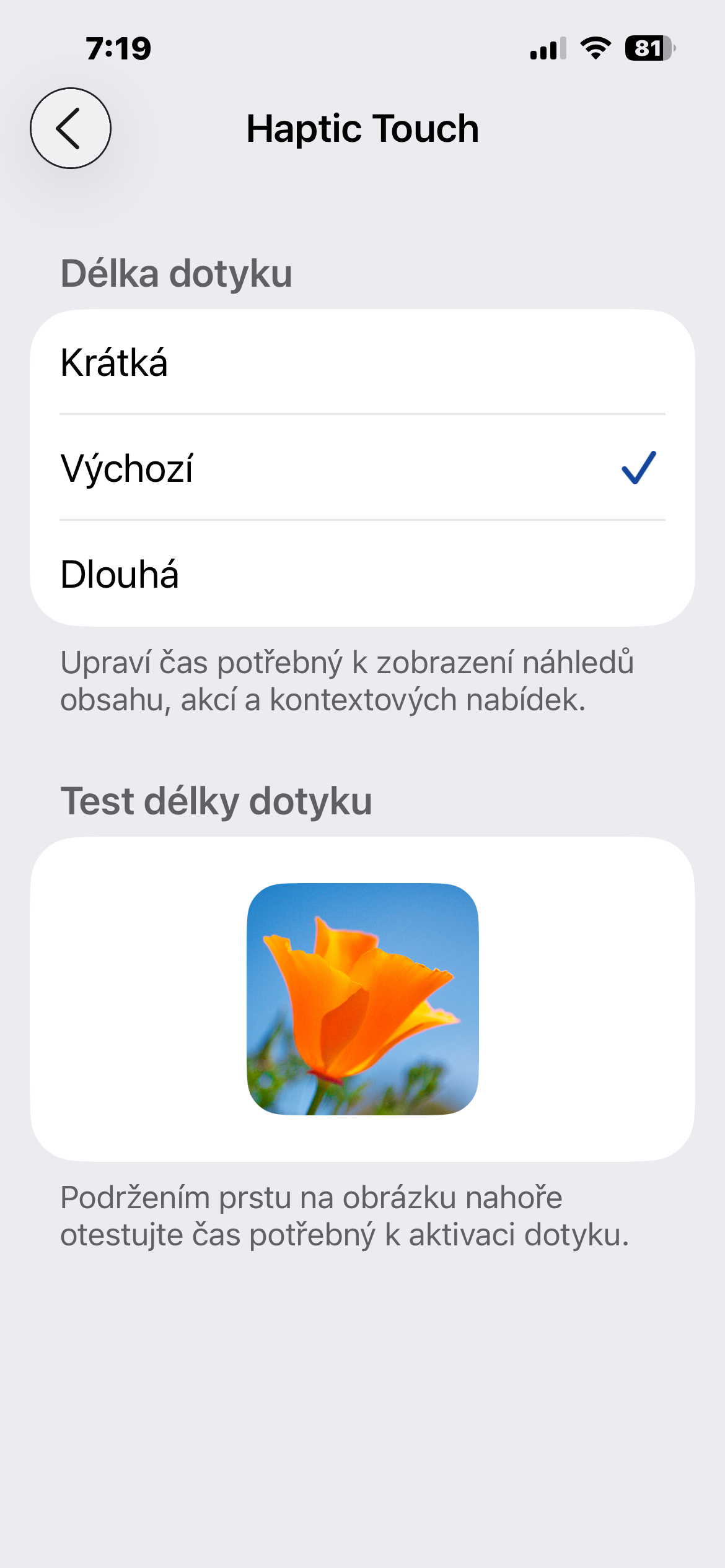Choose the Výchozí touch duration
The image size is (725, 1568).
click(362, 468)
